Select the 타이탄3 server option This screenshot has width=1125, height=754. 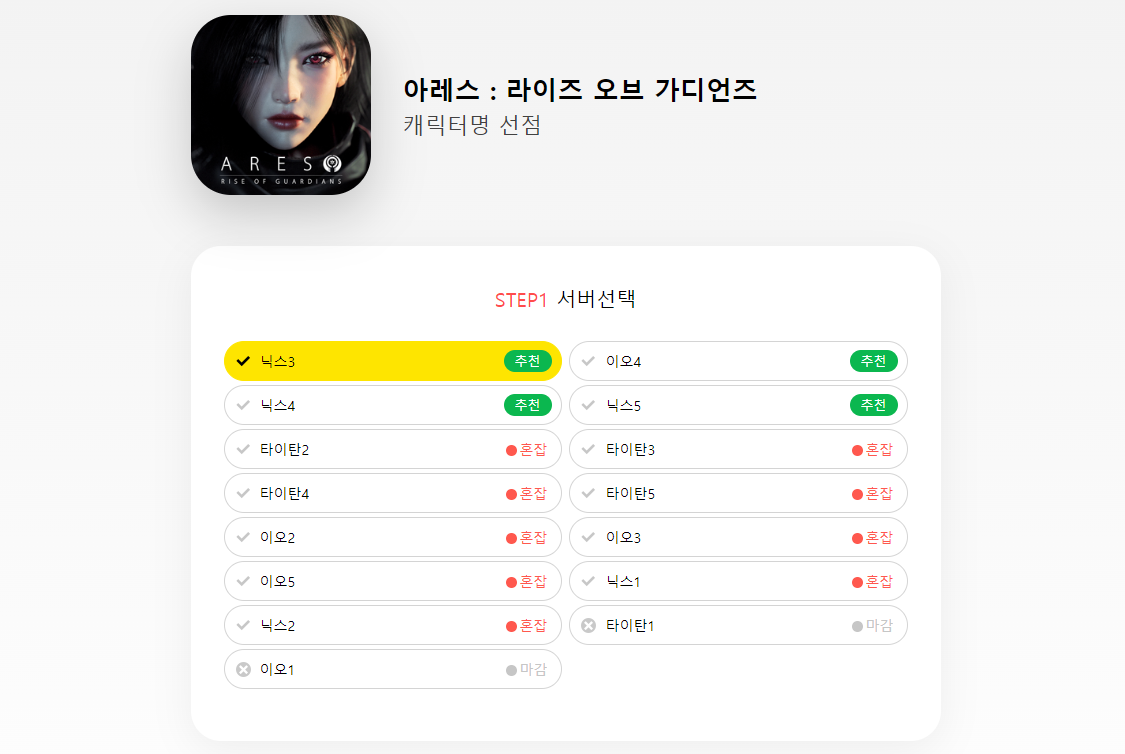pos(738,449)
